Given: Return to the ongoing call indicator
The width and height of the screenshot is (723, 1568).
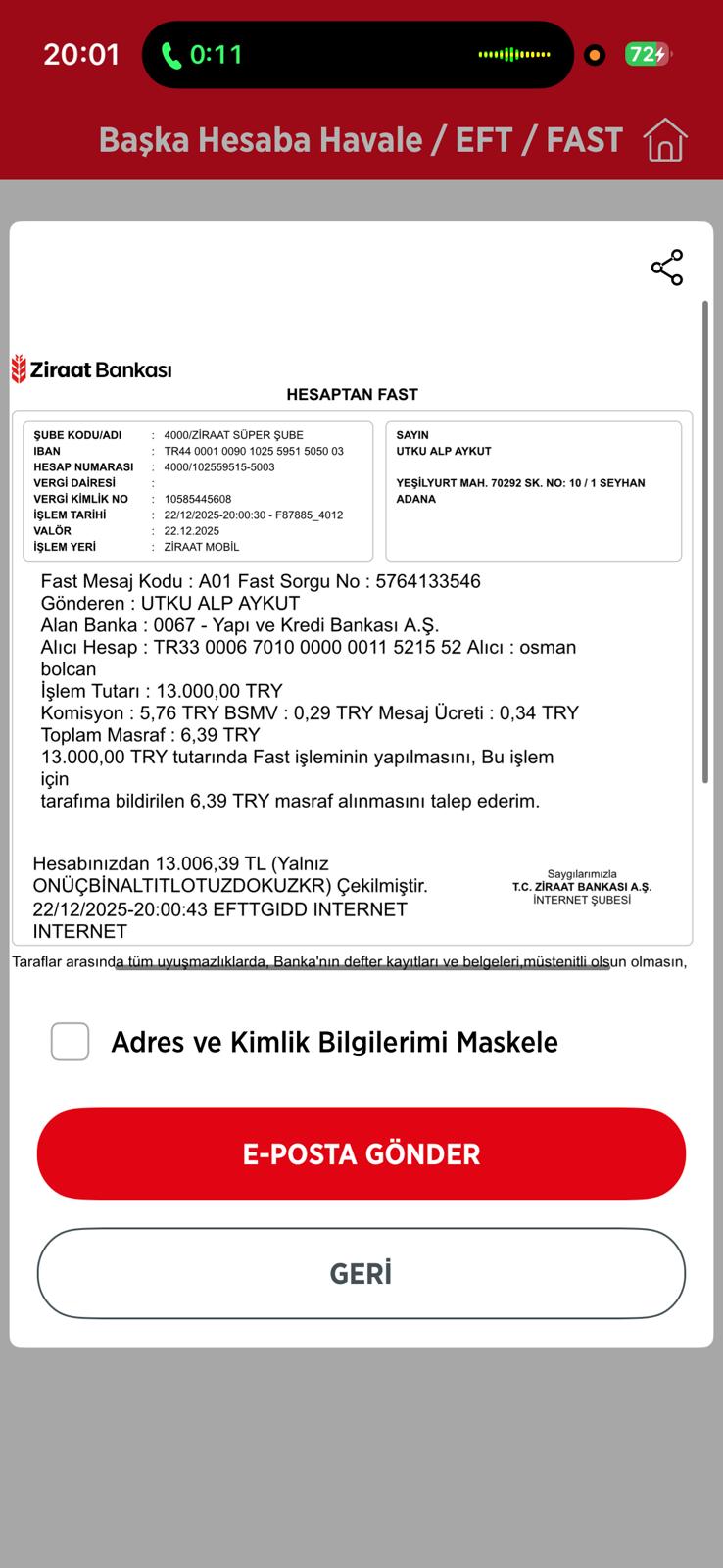Looking at the screenshot, I should [x=202, y=55].
